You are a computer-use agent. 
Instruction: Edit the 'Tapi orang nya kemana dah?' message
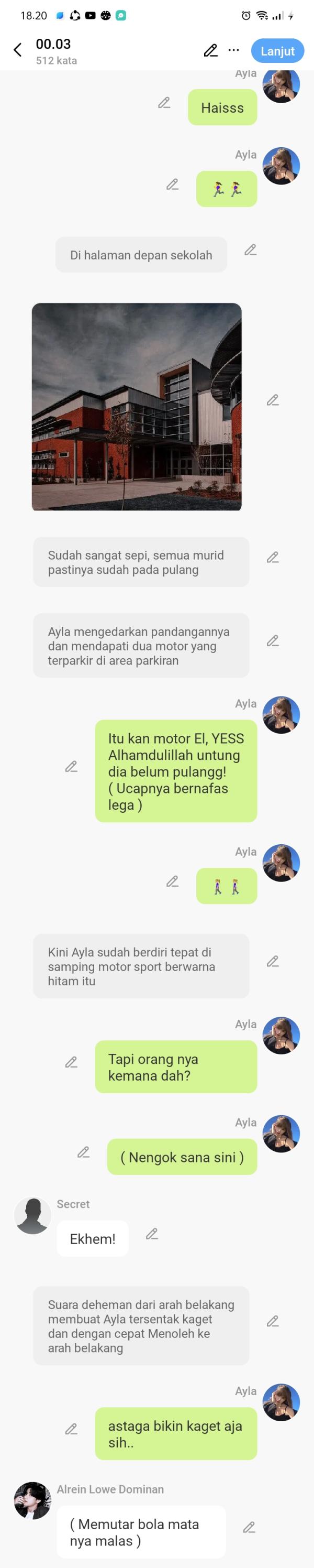click(71, 1062)
